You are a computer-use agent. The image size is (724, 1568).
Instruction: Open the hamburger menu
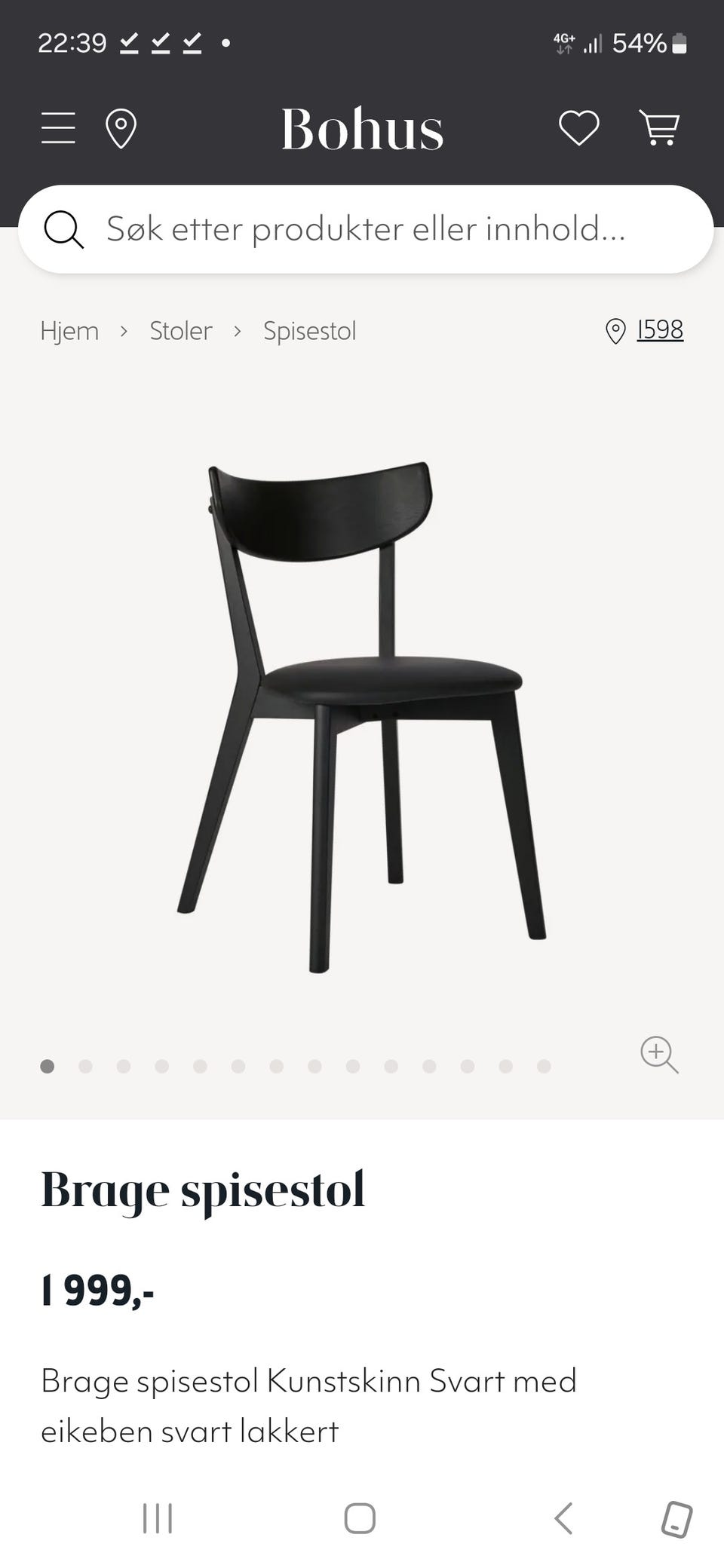[x=58, y=128]
